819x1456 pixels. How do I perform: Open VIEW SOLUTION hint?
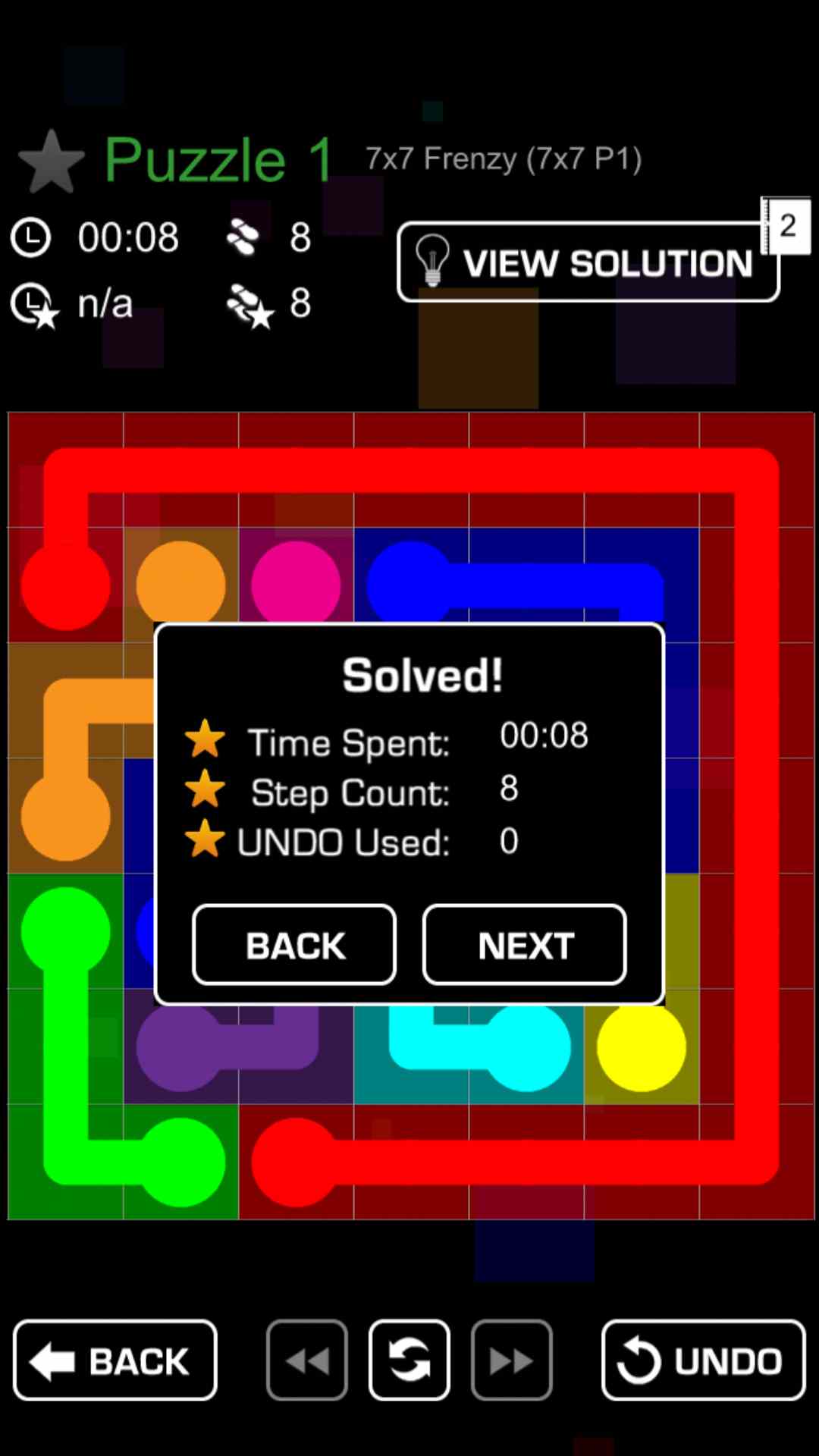(588, 262)
